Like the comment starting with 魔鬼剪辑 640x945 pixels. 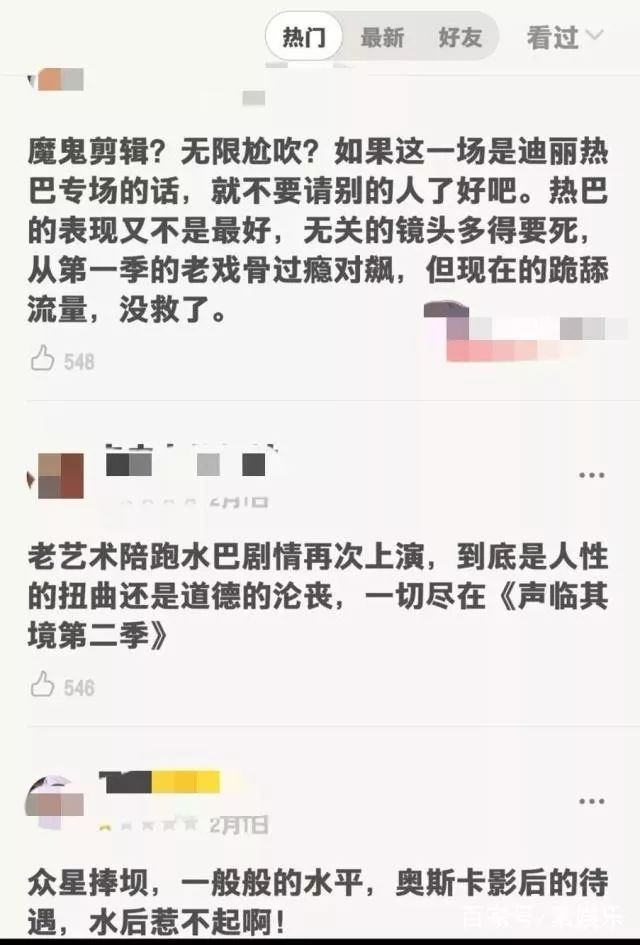(x=43, y=359)
